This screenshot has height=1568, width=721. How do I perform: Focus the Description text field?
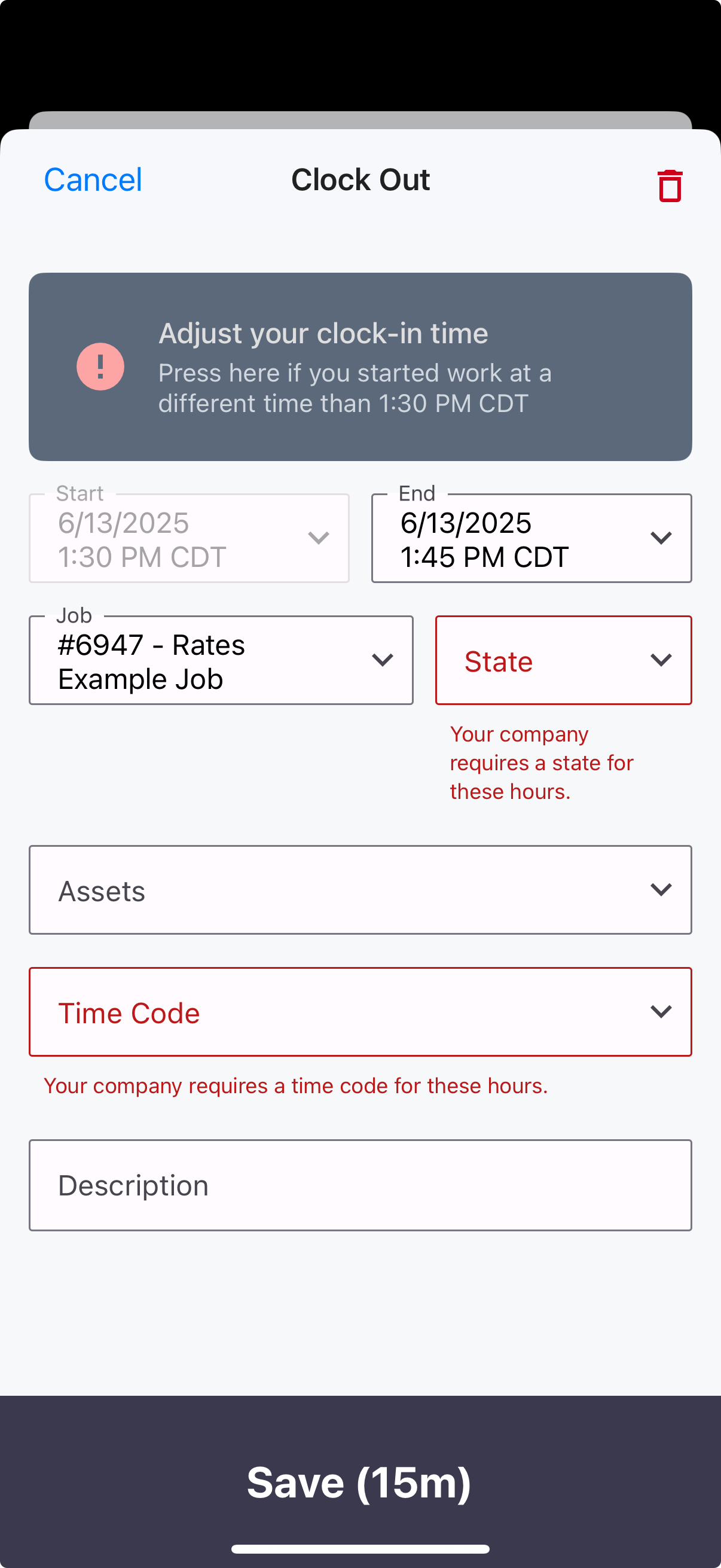point(360,1185)
